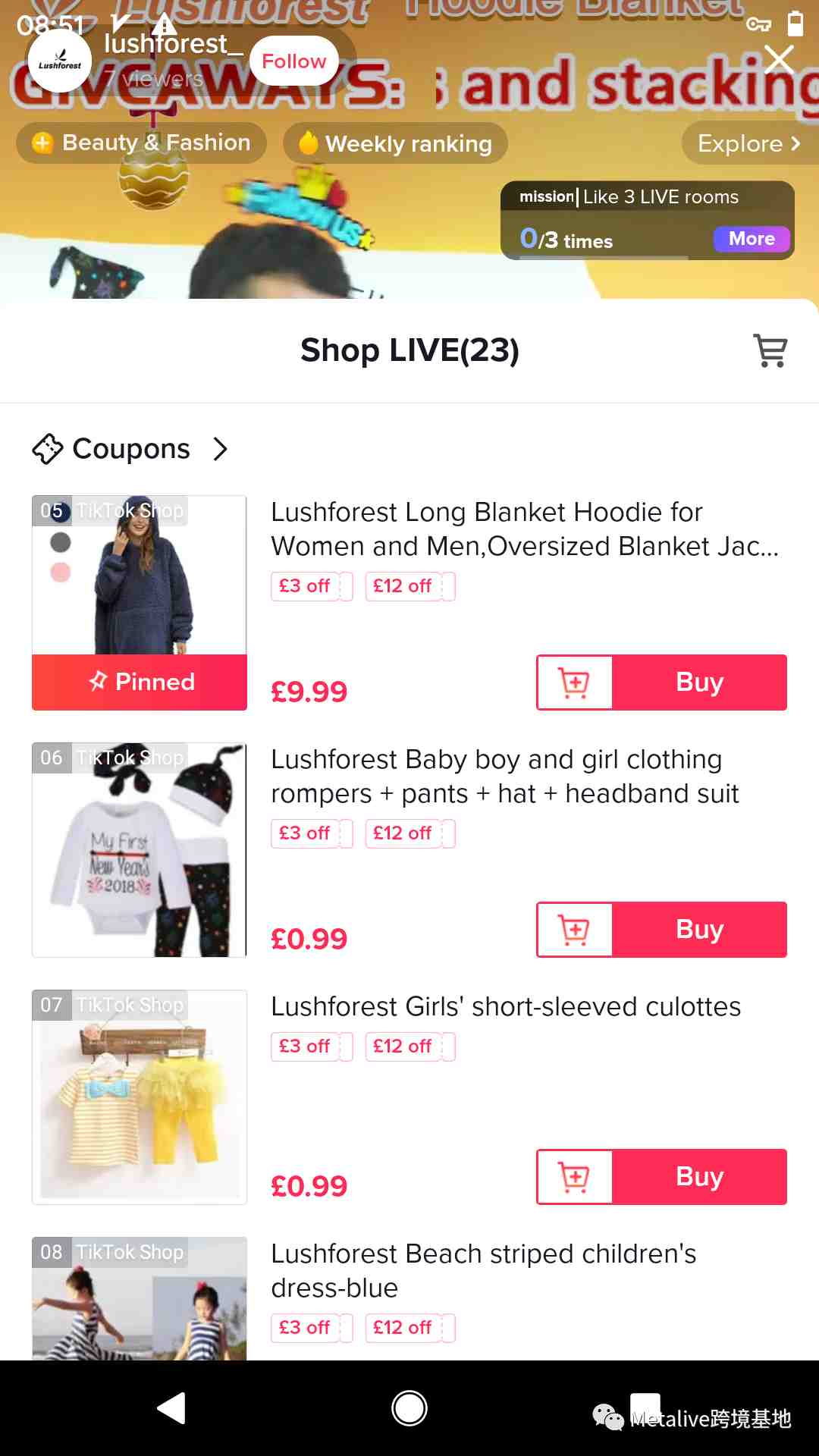Open the lushforest_ profile avatar
The width and height of the screenshot is (819, 1456).
(60, 61)
